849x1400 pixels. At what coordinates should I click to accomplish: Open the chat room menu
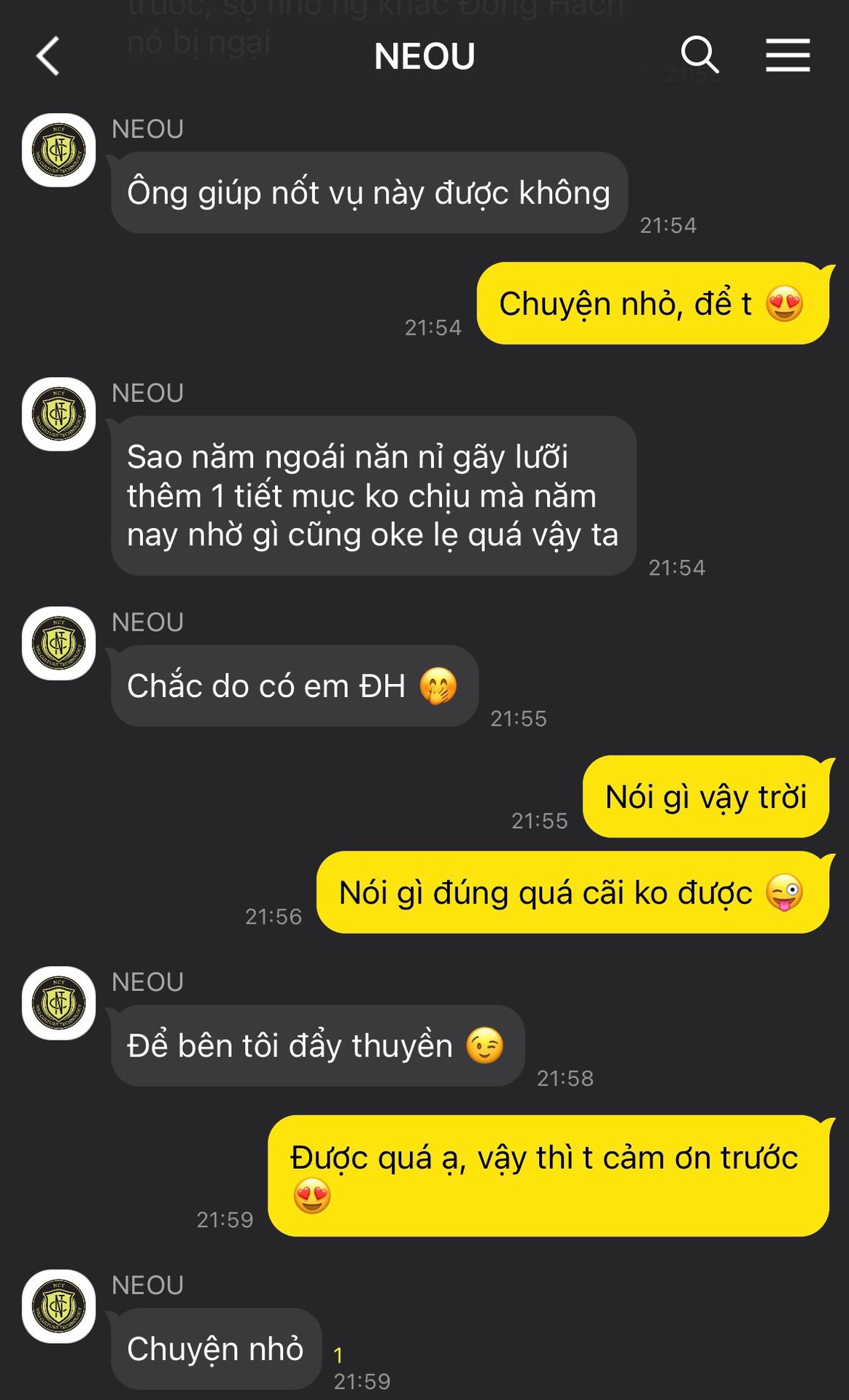click(x=788, y=55)
